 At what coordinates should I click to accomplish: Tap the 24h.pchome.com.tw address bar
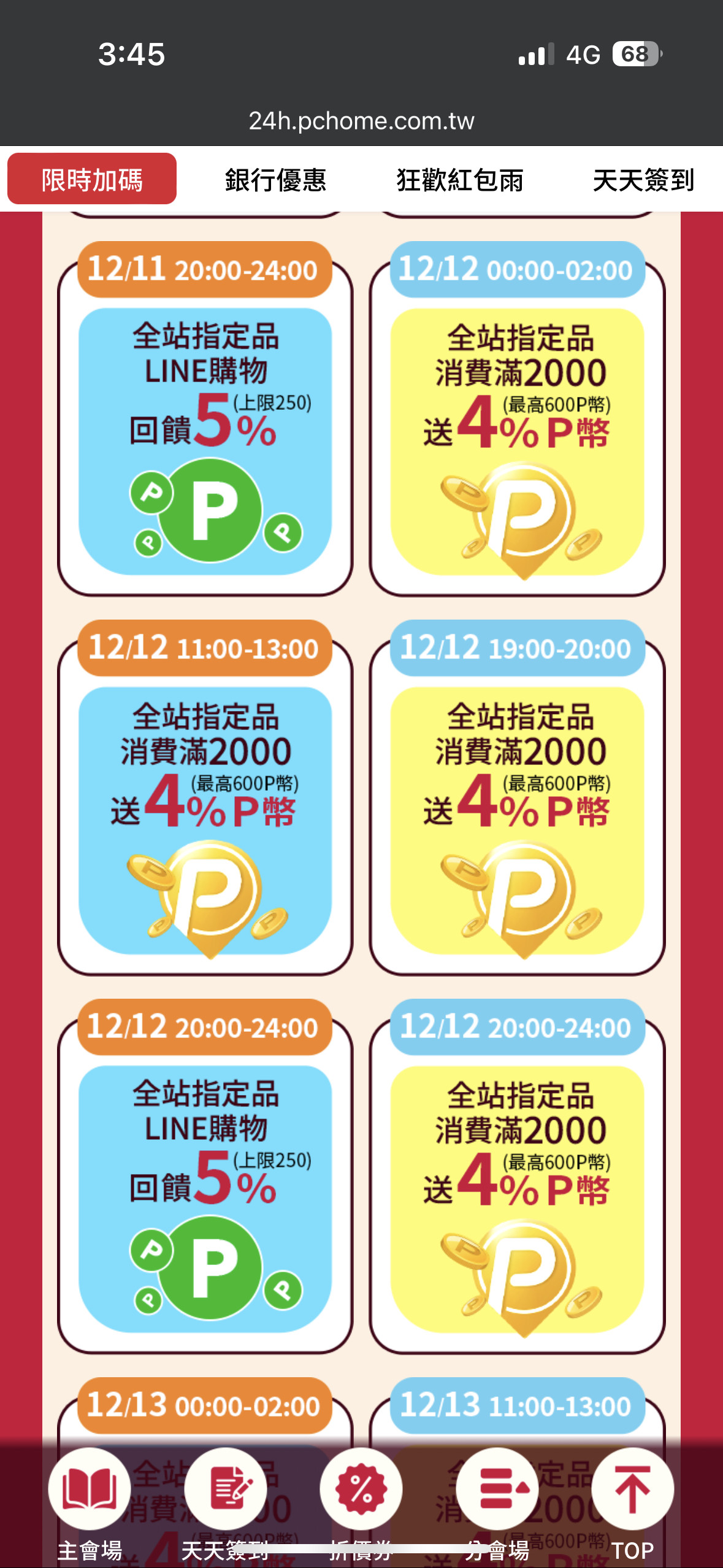pyautogui.click(x=361, y=121)
